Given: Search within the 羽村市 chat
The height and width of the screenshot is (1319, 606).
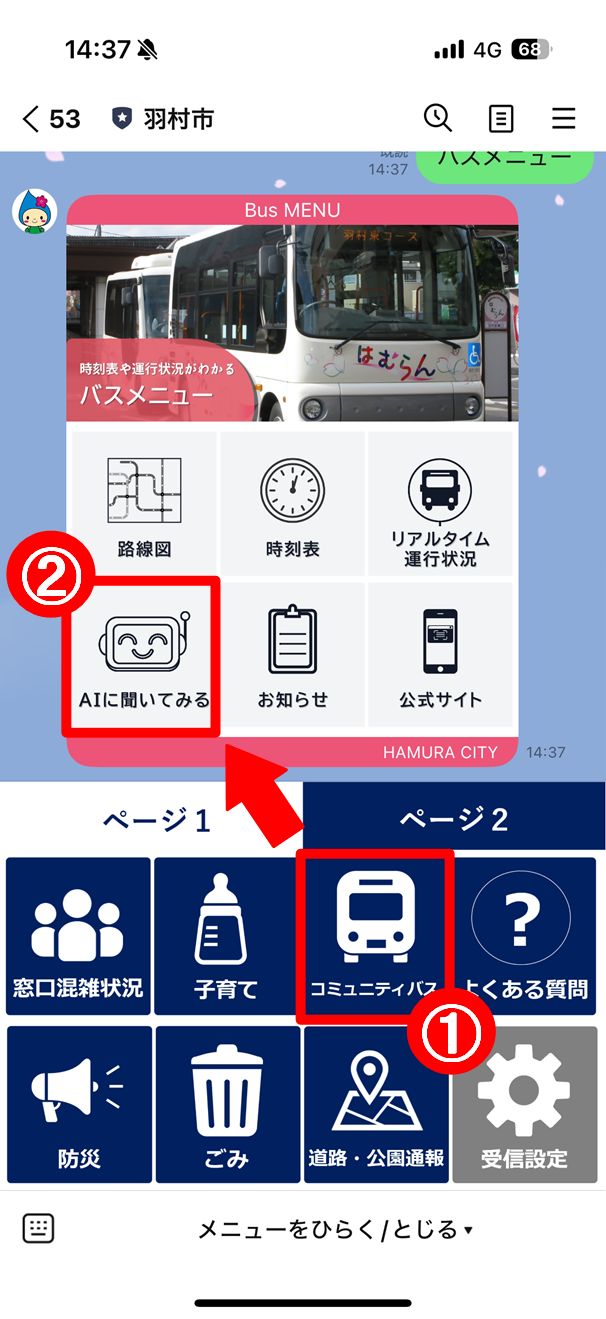Looking at the screenshot, I should tap(438, 118).
